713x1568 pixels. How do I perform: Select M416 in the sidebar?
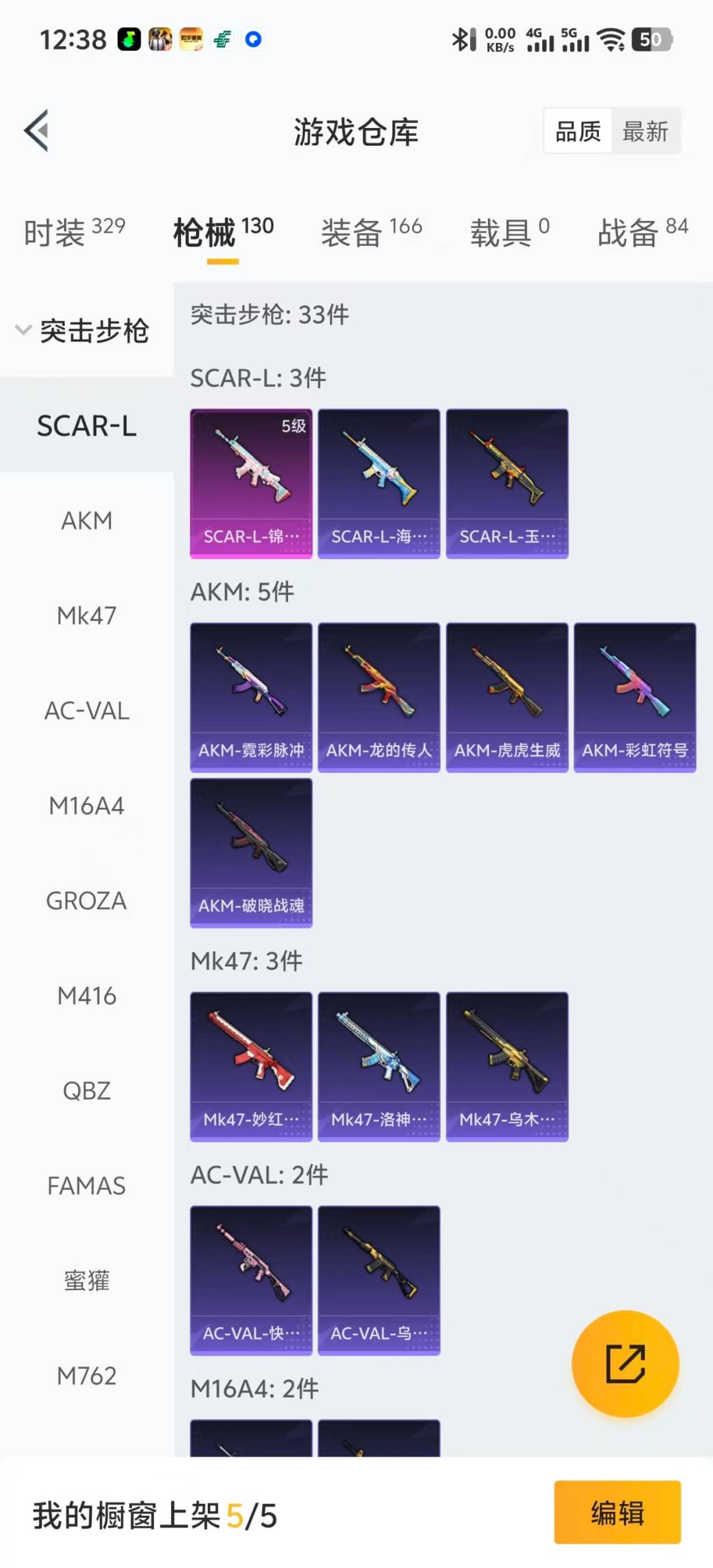click(86, 996)
